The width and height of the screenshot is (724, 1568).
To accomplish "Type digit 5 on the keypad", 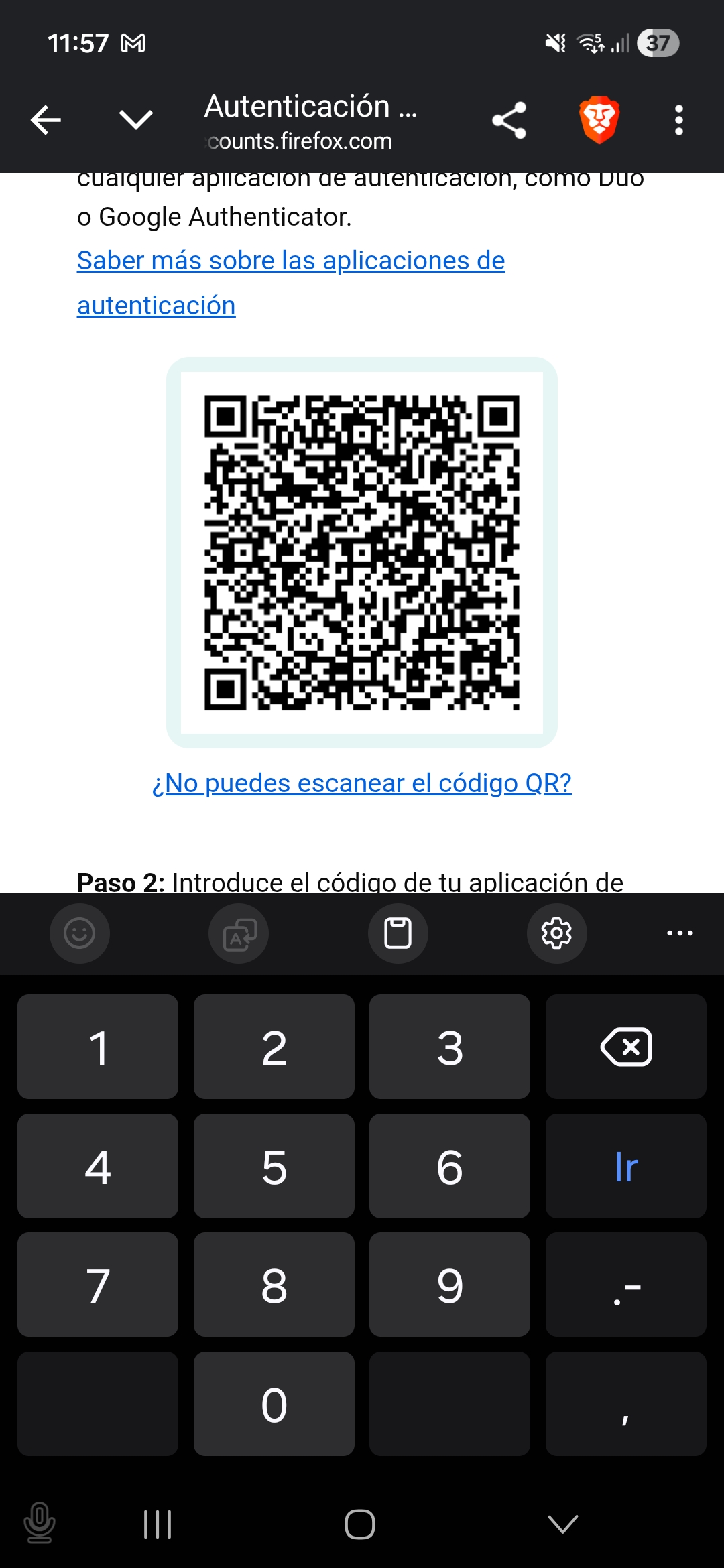I will click(274, 1166).
